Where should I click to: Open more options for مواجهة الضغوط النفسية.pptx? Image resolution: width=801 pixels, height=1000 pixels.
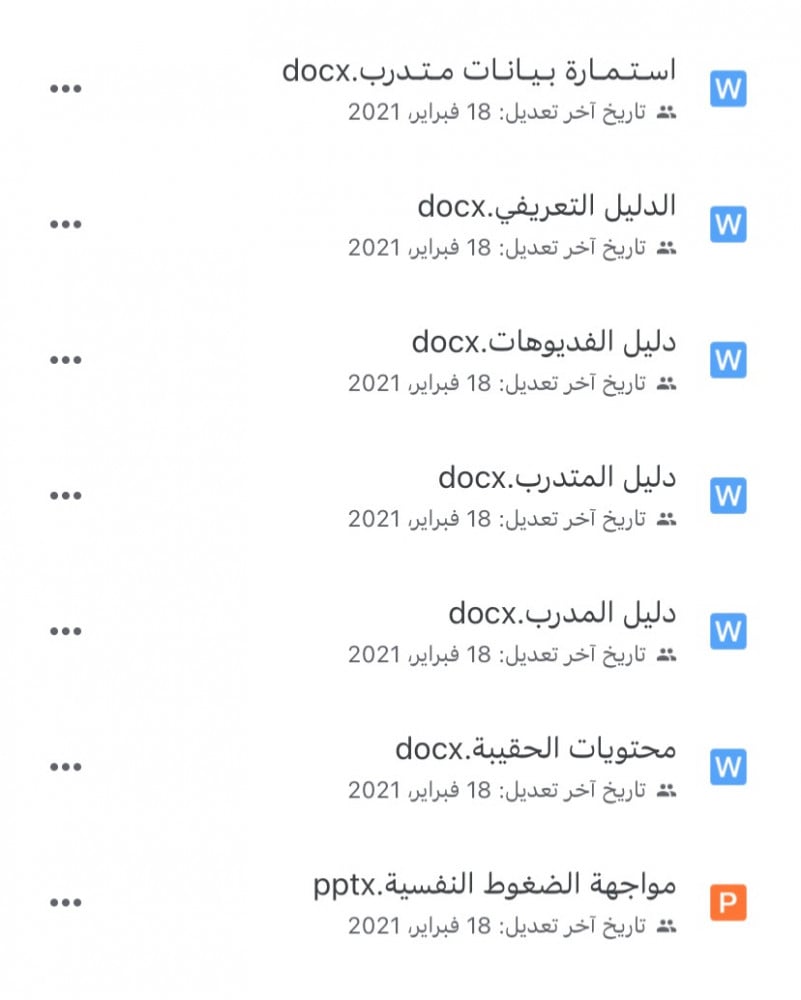point(66,903)
